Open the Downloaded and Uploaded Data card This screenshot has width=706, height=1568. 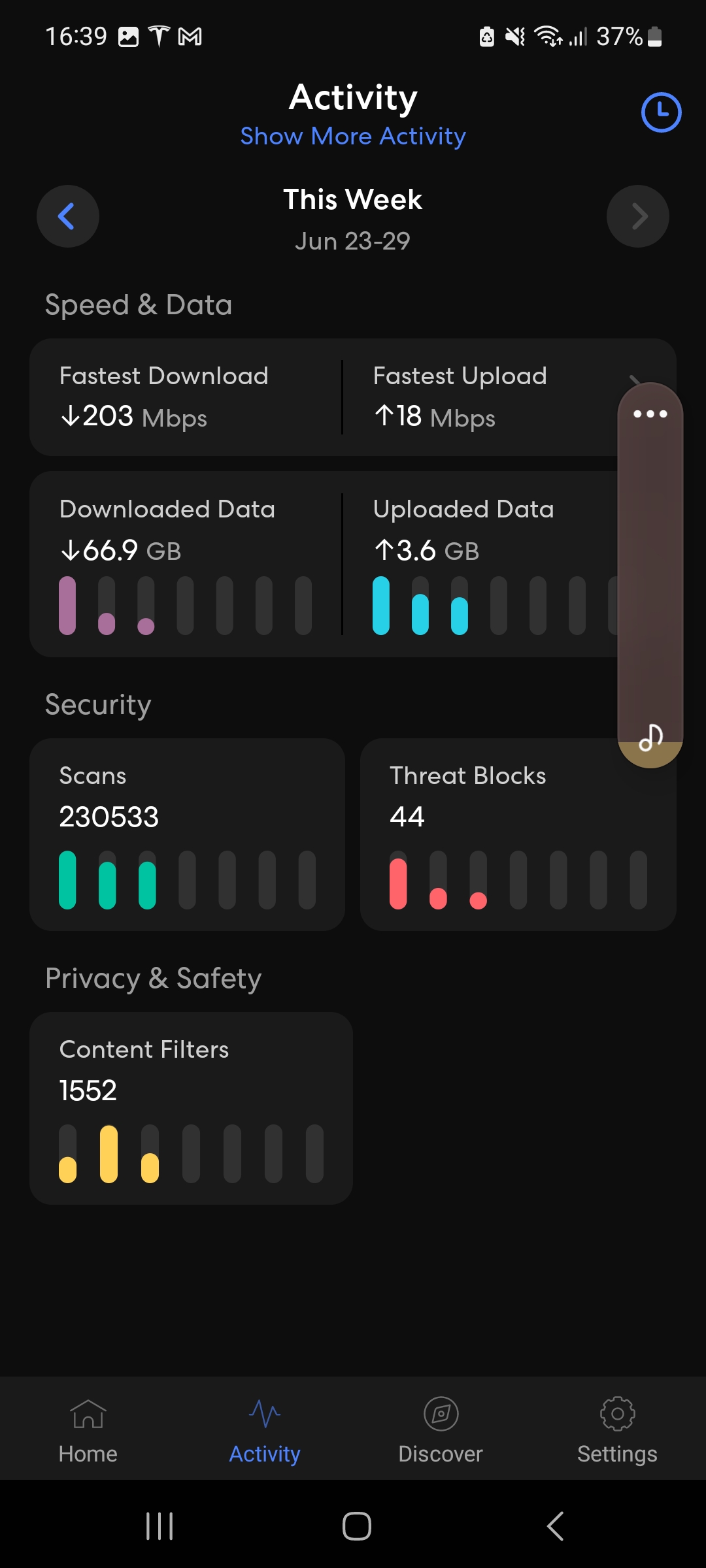(x=353, y=564)
